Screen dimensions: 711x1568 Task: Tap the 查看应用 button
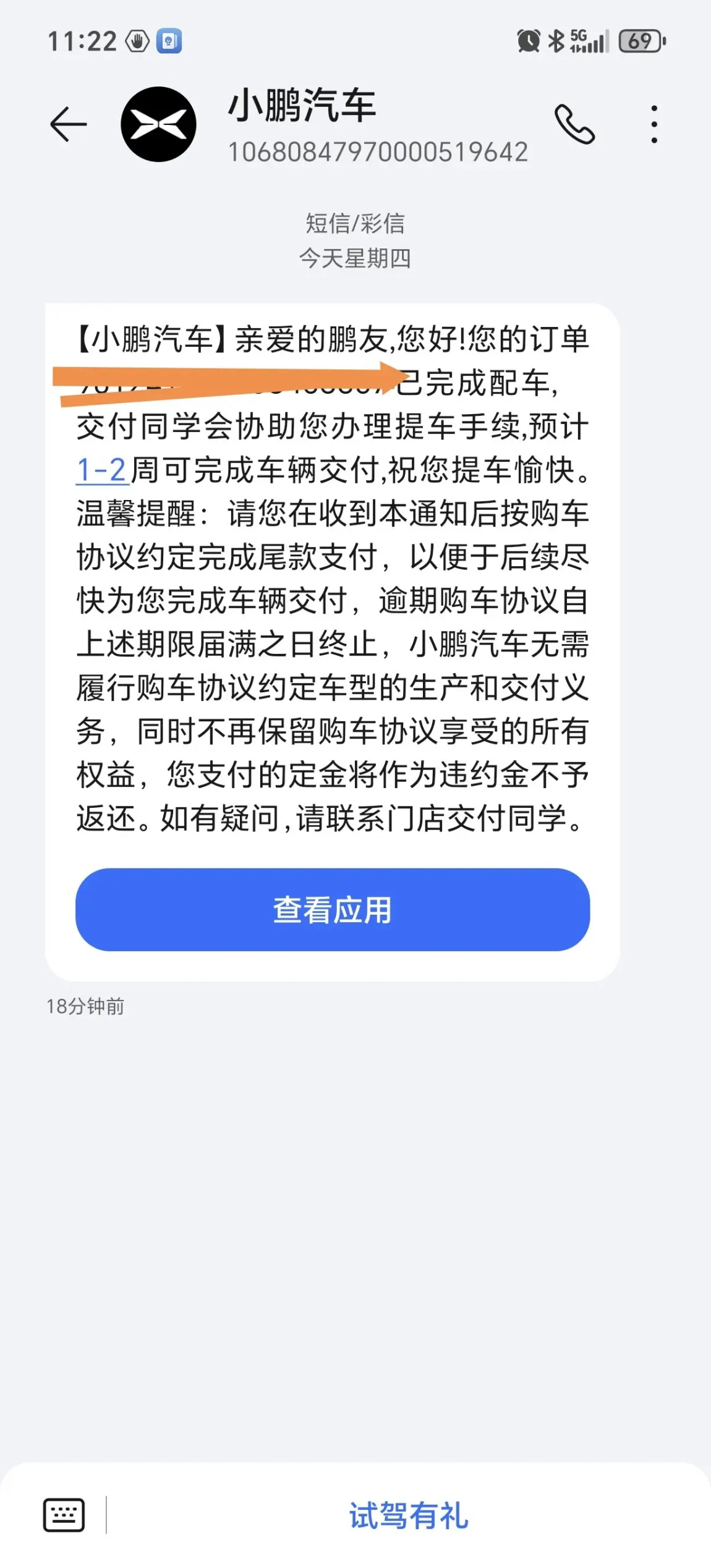pos(333,909)
